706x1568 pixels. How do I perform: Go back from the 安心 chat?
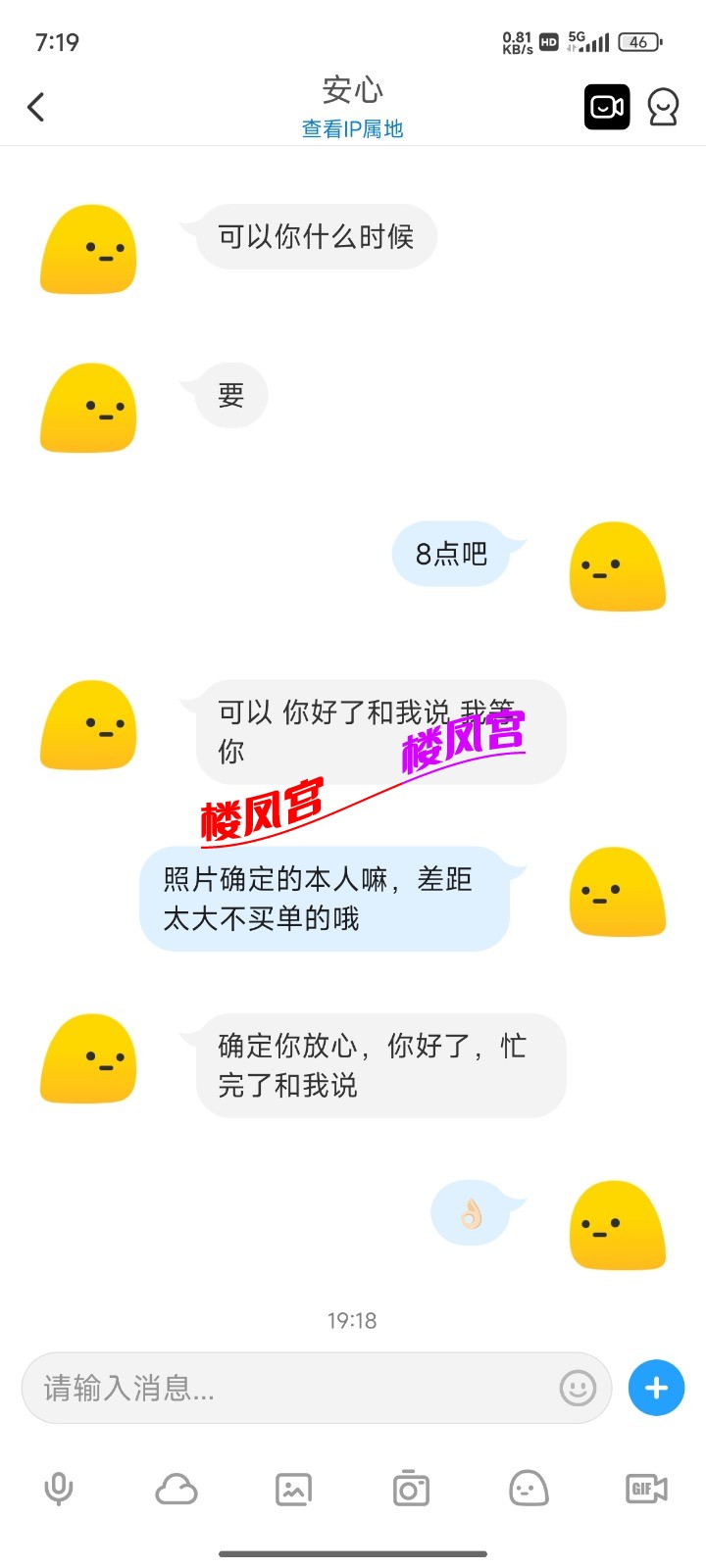pyautogui.click(x=36, y=107)
